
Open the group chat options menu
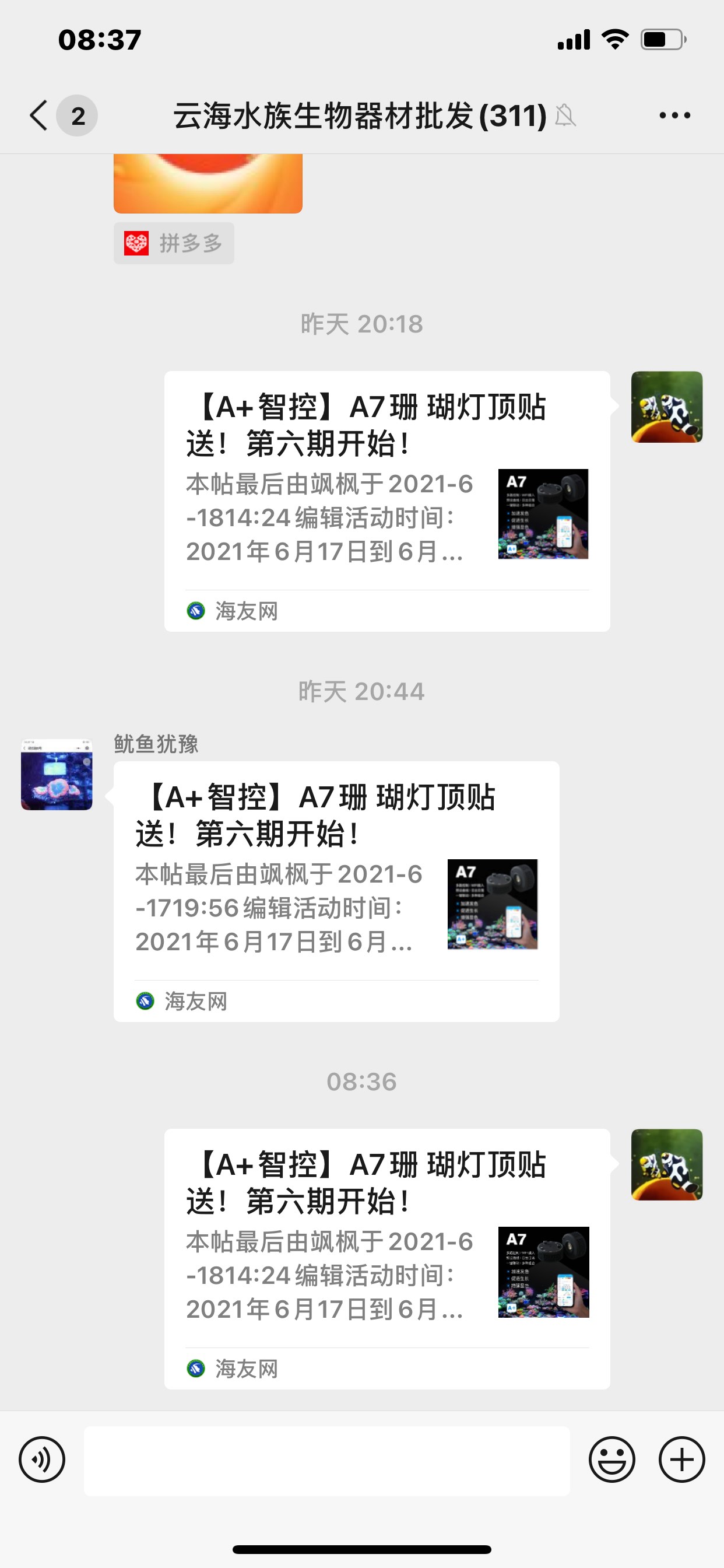click(x=674, y=115)
